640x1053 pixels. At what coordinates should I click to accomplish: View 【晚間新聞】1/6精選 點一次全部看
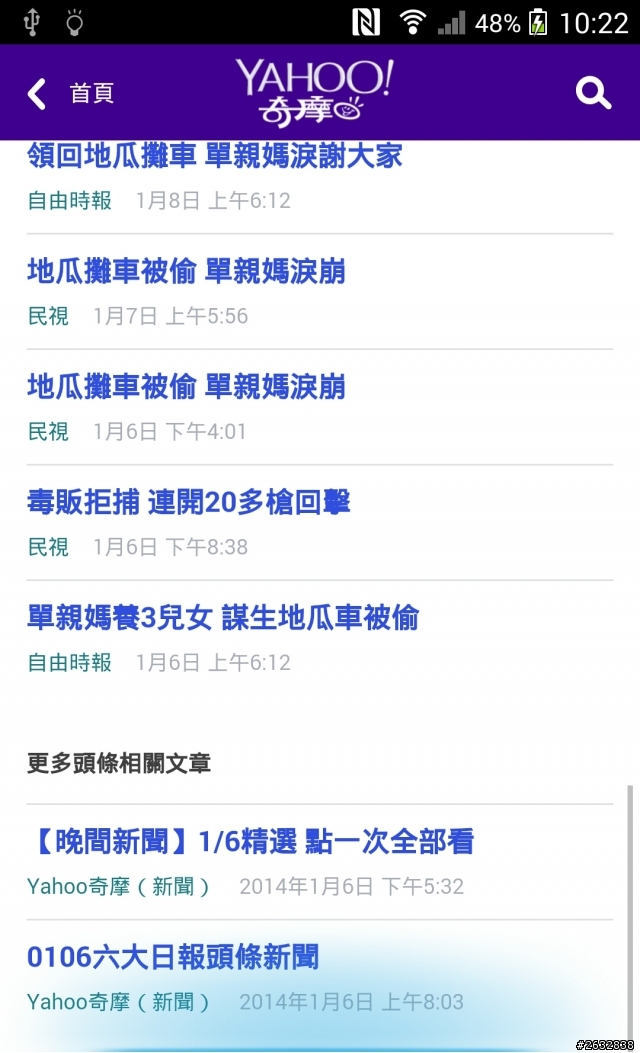click(x=250, y=842)
